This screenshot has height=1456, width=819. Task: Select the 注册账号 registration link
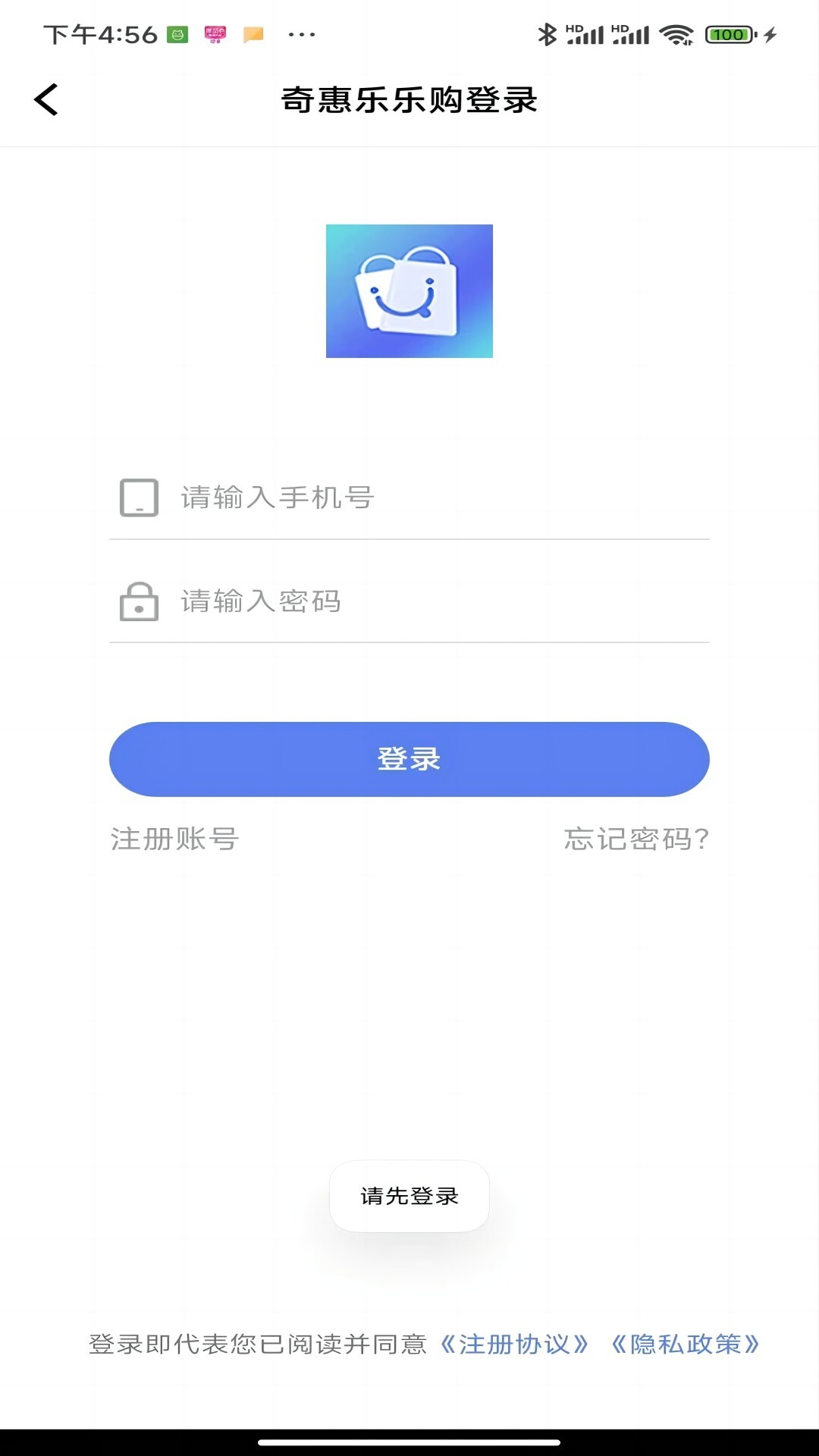pos(173,839)
